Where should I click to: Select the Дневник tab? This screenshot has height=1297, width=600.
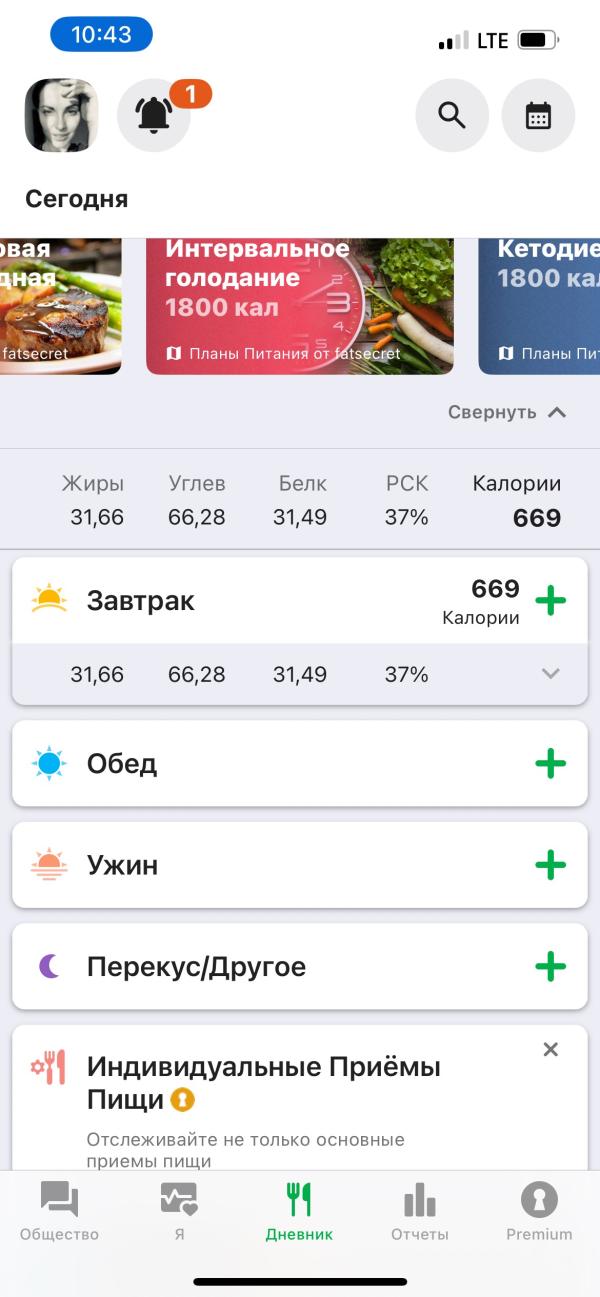point(299,1210)
